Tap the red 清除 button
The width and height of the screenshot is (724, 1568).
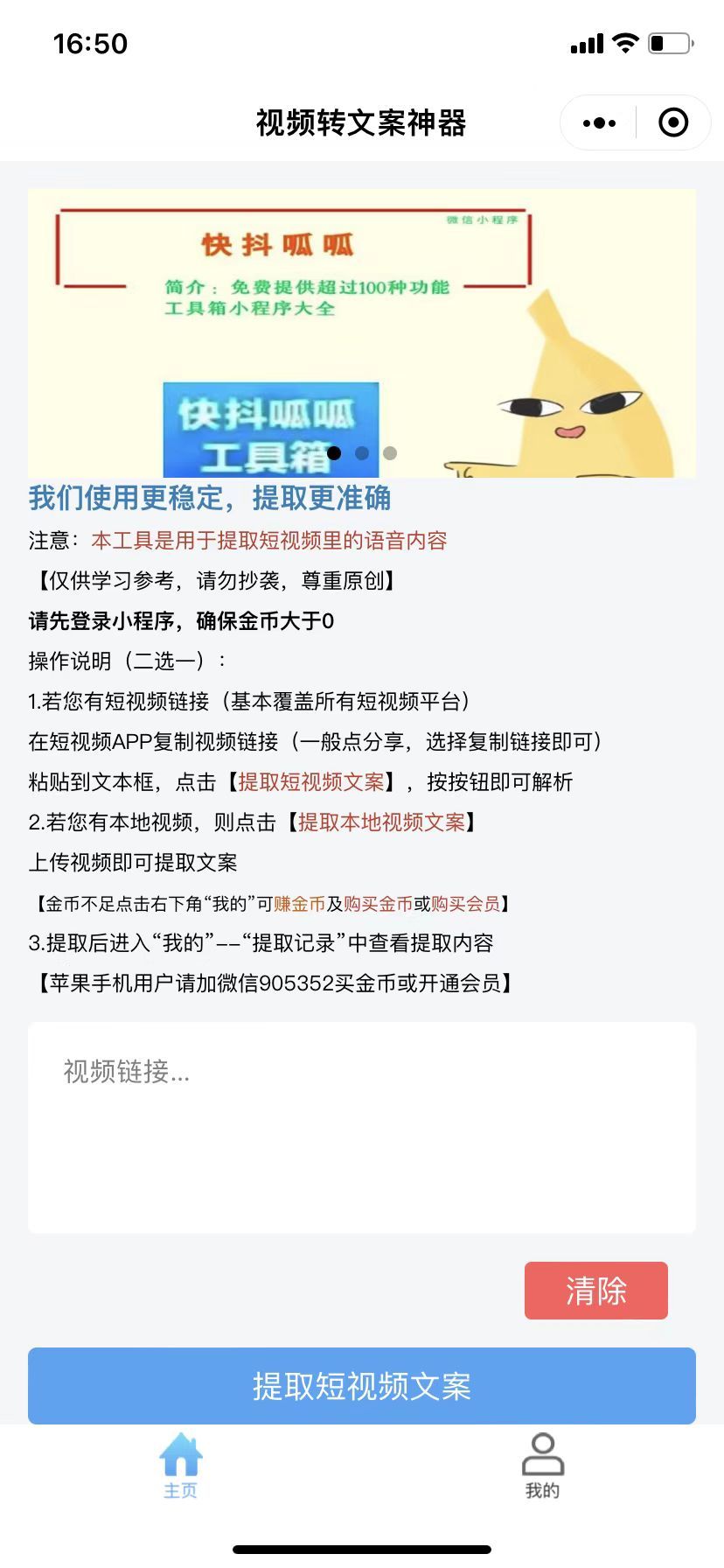(x=595, y=1291)
